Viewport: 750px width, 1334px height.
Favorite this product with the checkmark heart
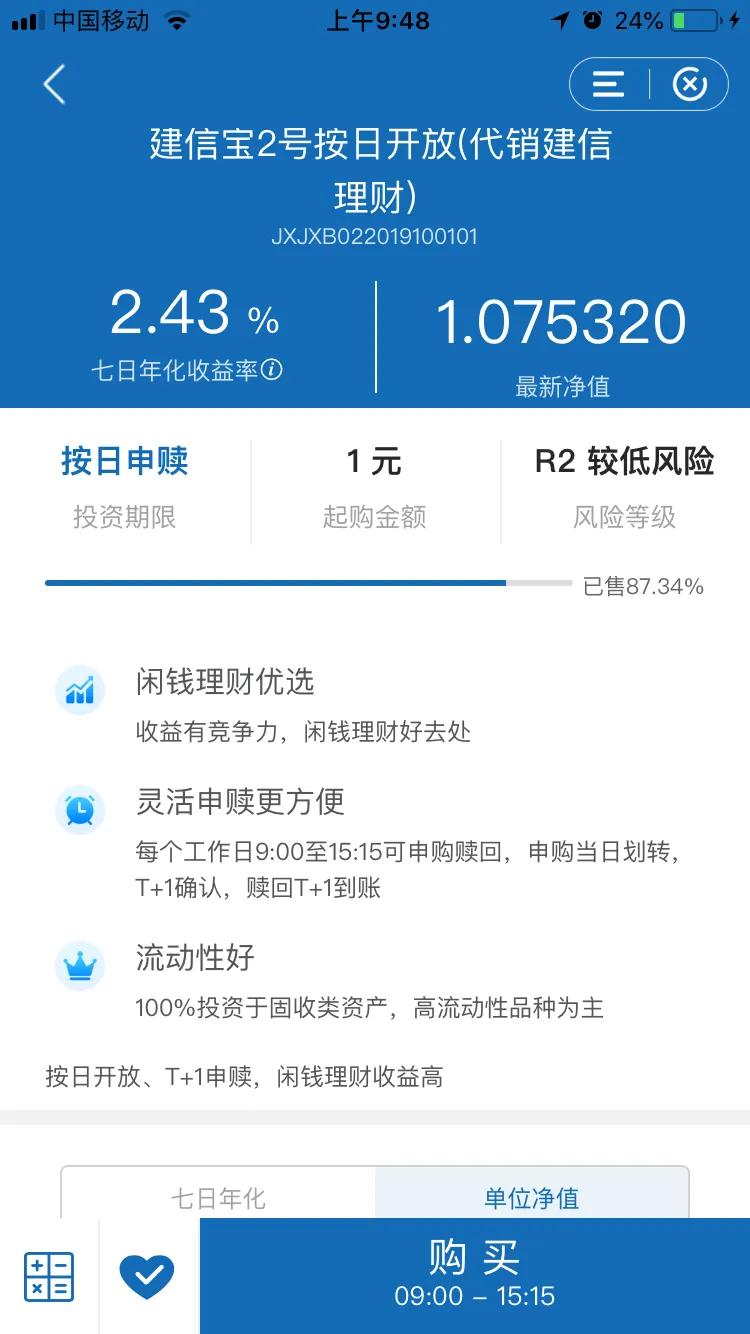[150, 1276]
